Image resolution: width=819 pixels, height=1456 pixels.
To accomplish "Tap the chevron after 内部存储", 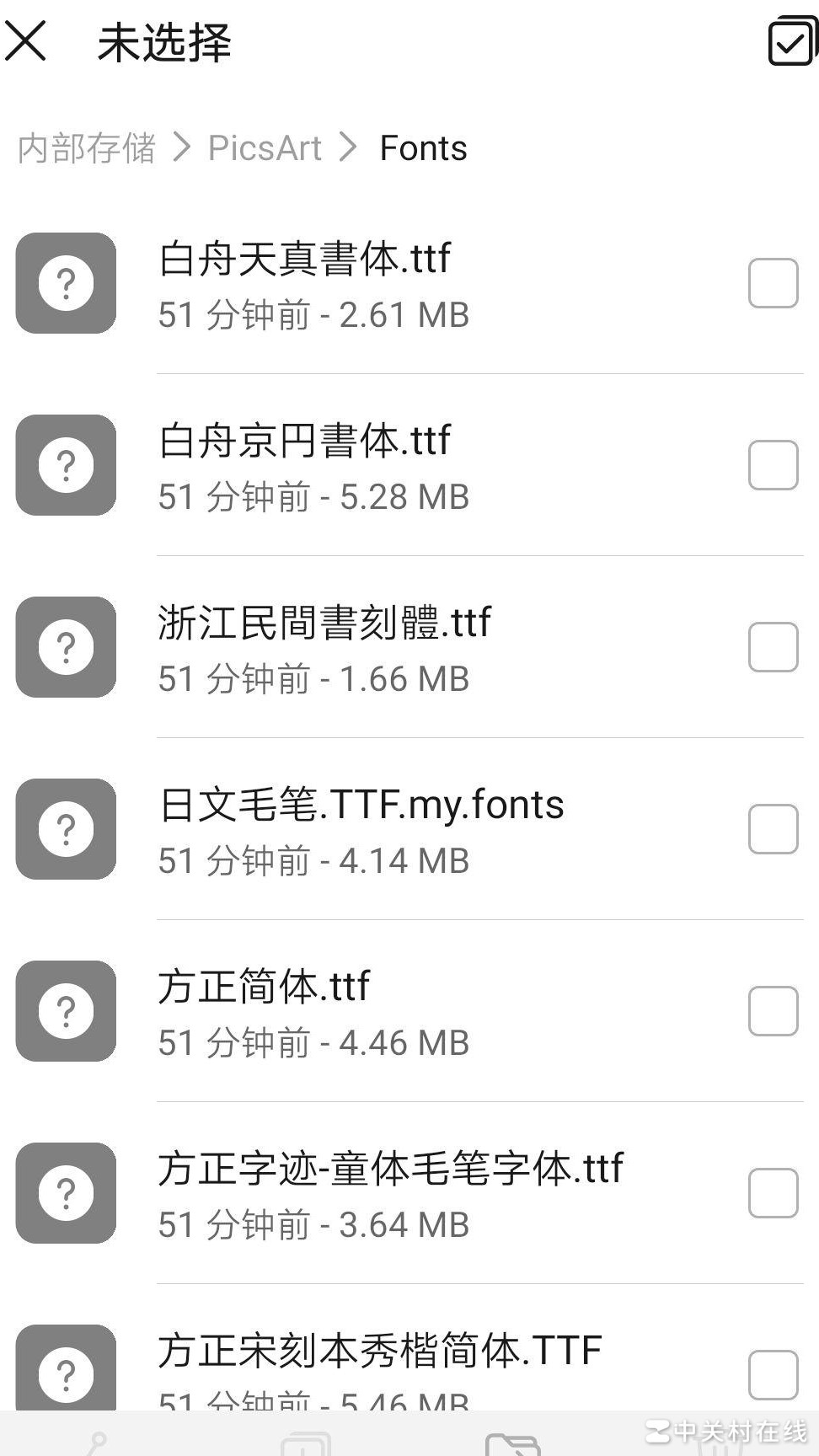I will tap(181, 147).
